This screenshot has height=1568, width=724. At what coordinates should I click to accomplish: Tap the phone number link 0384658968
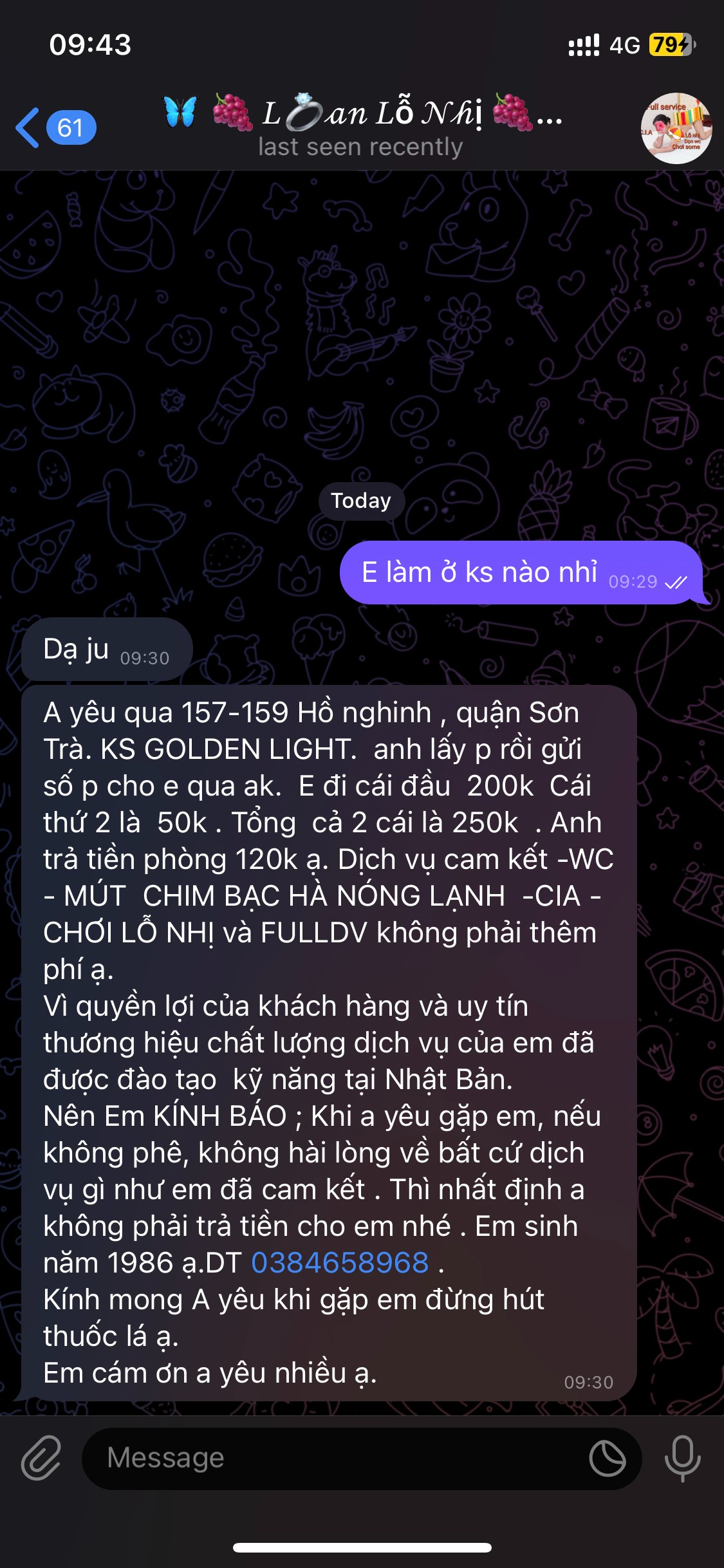[x=340, y=1263]
